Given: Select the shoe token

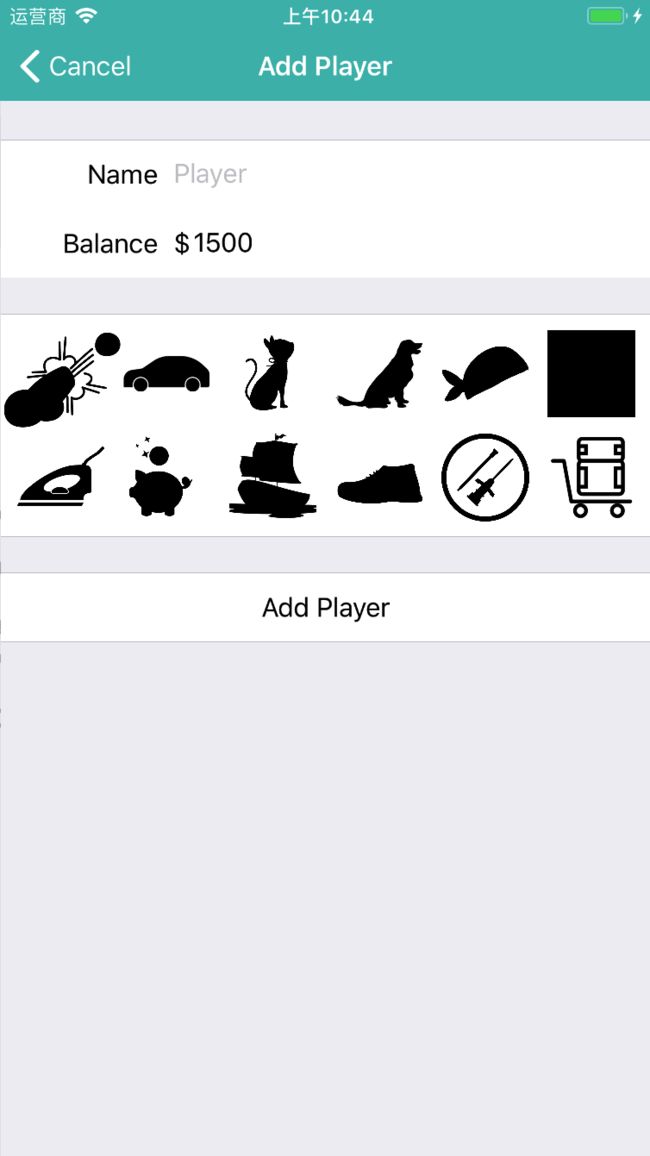Looking at the screenshot, I should [380, 484].
